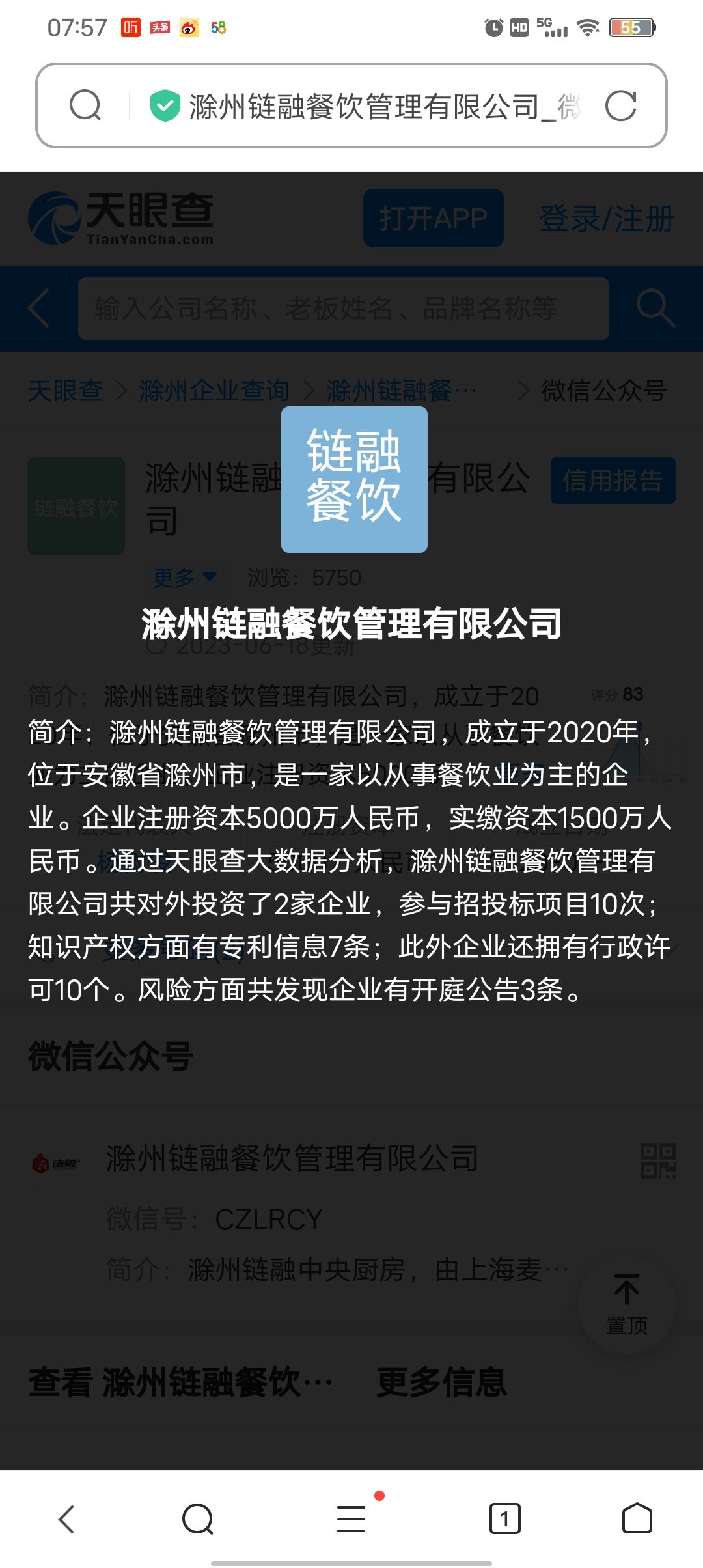
Task: Tap the Tianyancha back arrow
Action: click(x=39, y=309)
